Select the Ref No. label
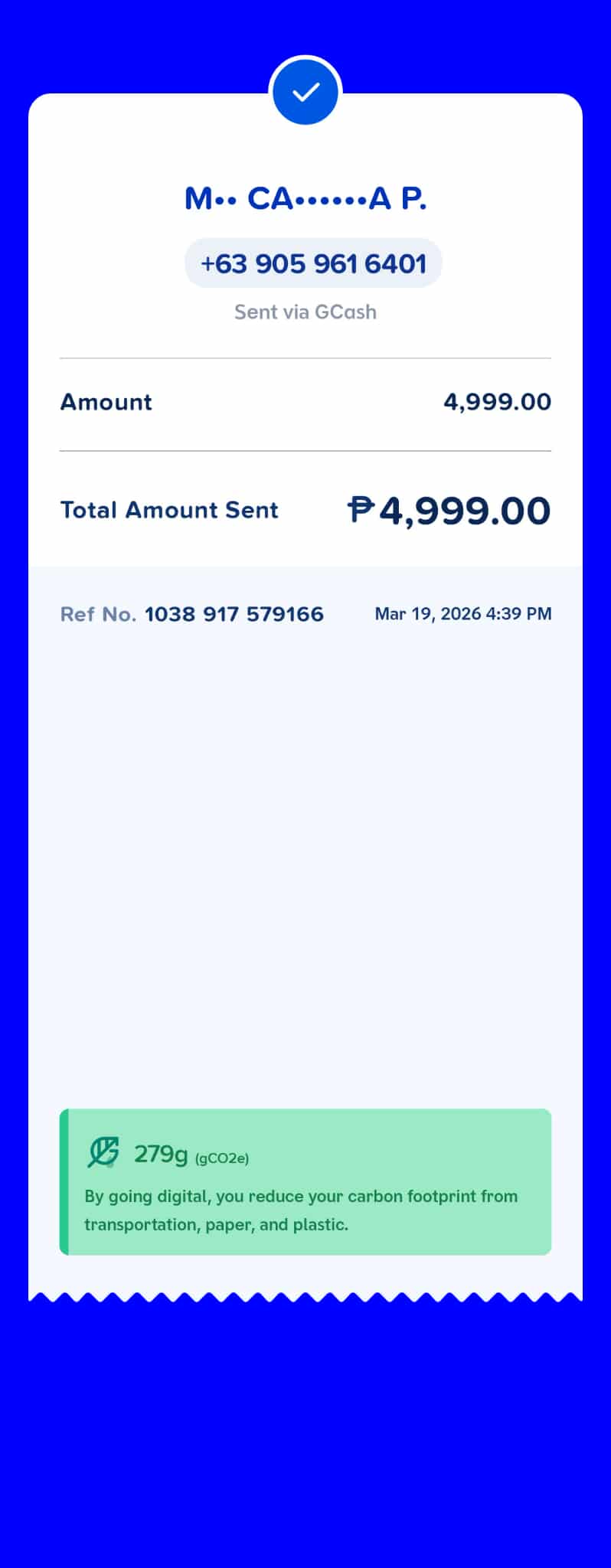611x1568 pixels. pos(95,614)
